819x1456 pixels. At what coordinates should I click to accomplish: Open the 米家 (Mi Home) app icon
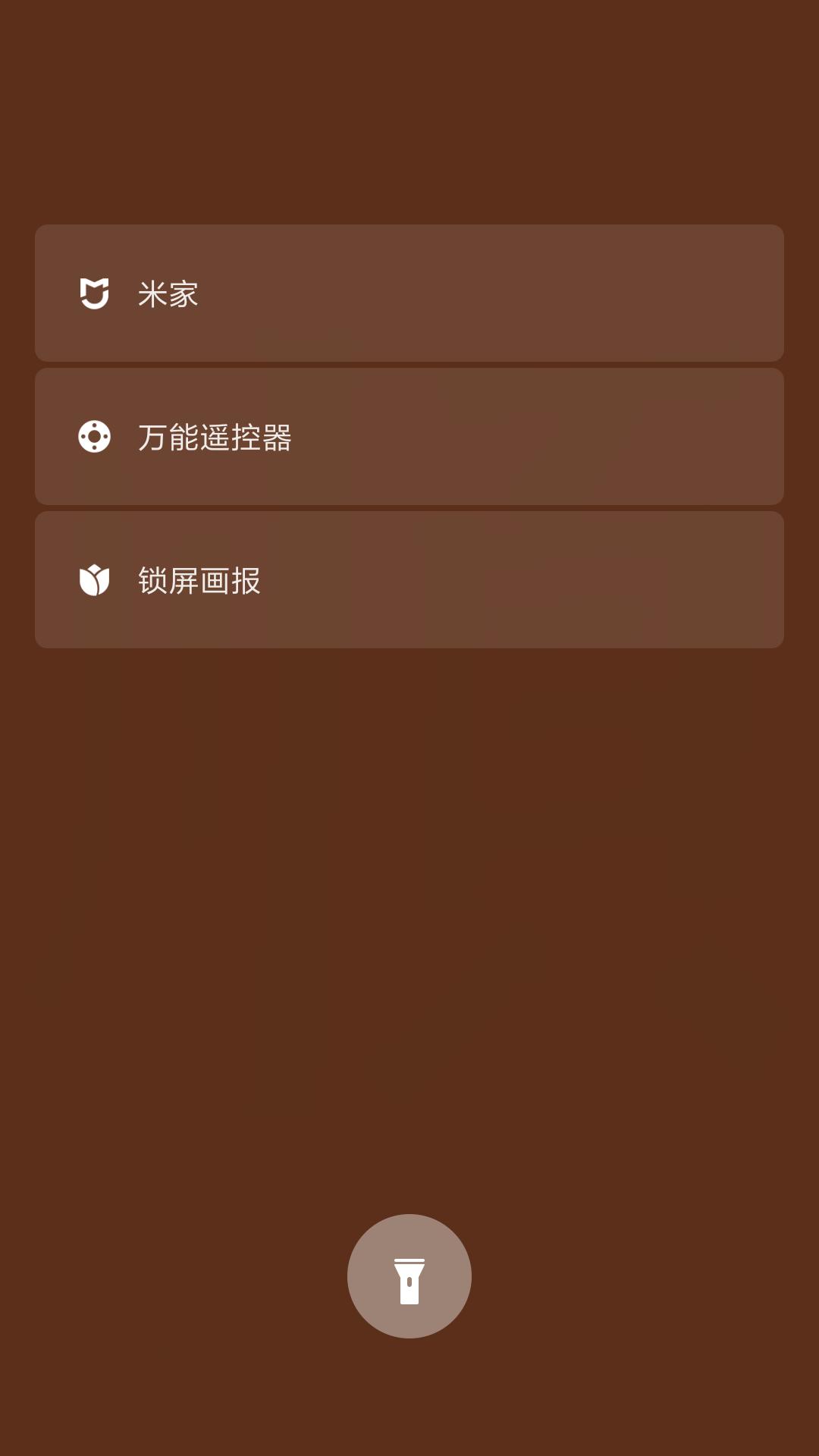coord(94,292)
